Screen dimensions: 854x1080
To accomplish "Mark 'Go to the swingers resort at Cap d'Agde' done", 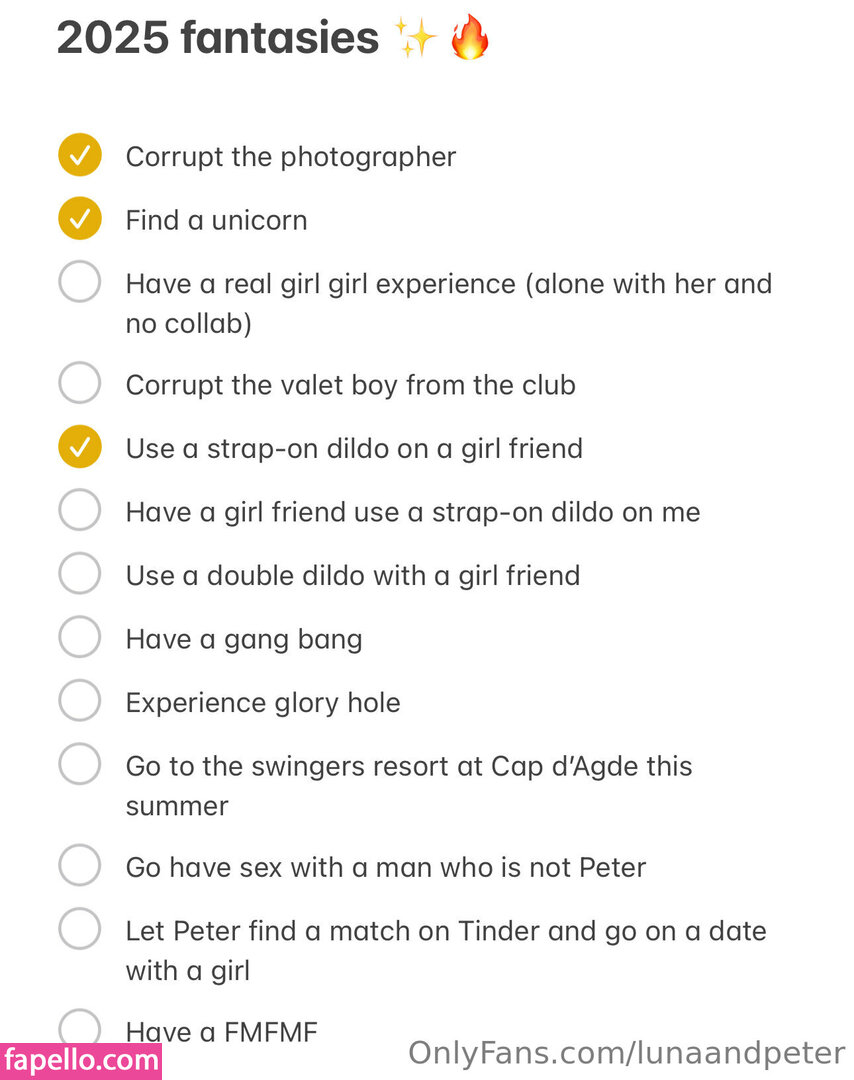I will 79,765.
